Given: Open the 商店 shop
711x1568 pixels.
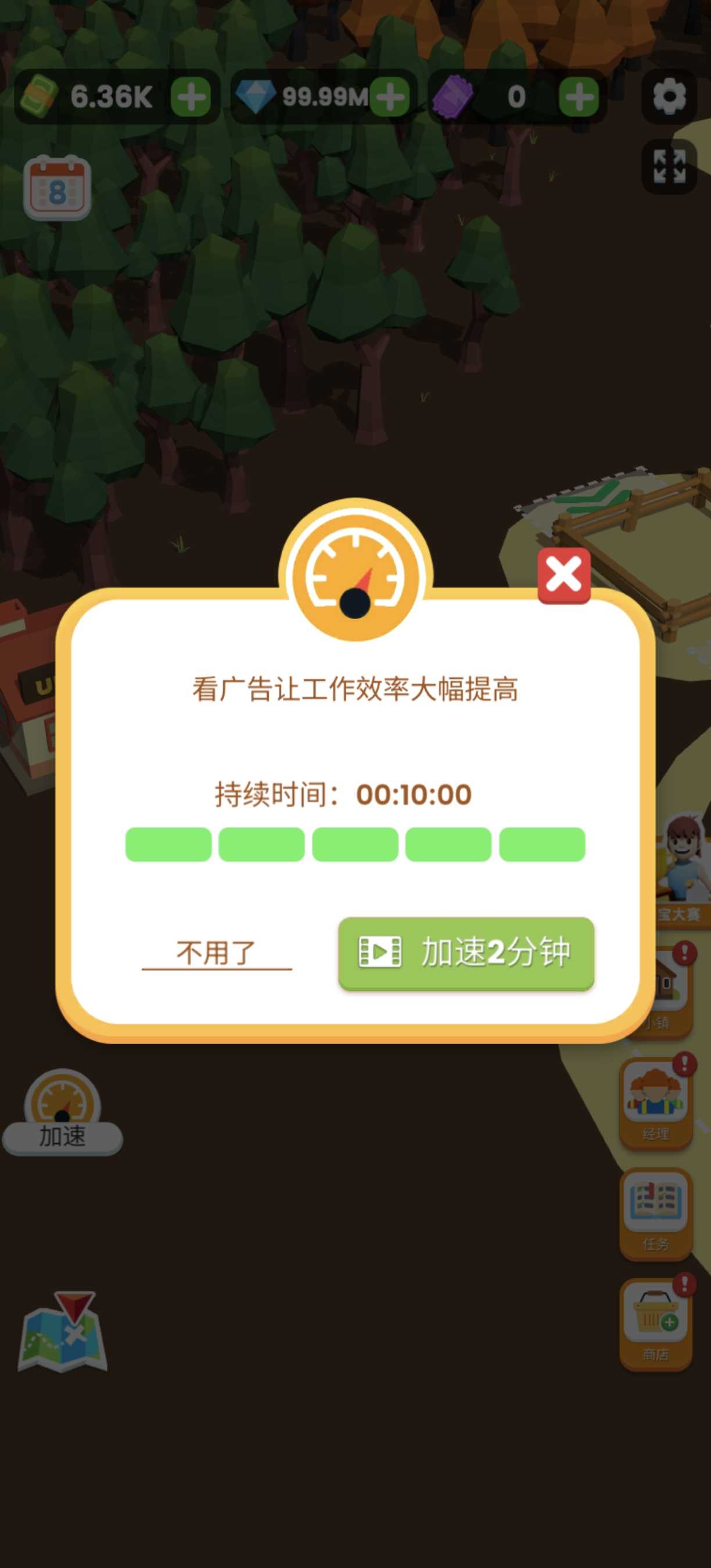Looking at the screenshot, I should [656, 1325].
